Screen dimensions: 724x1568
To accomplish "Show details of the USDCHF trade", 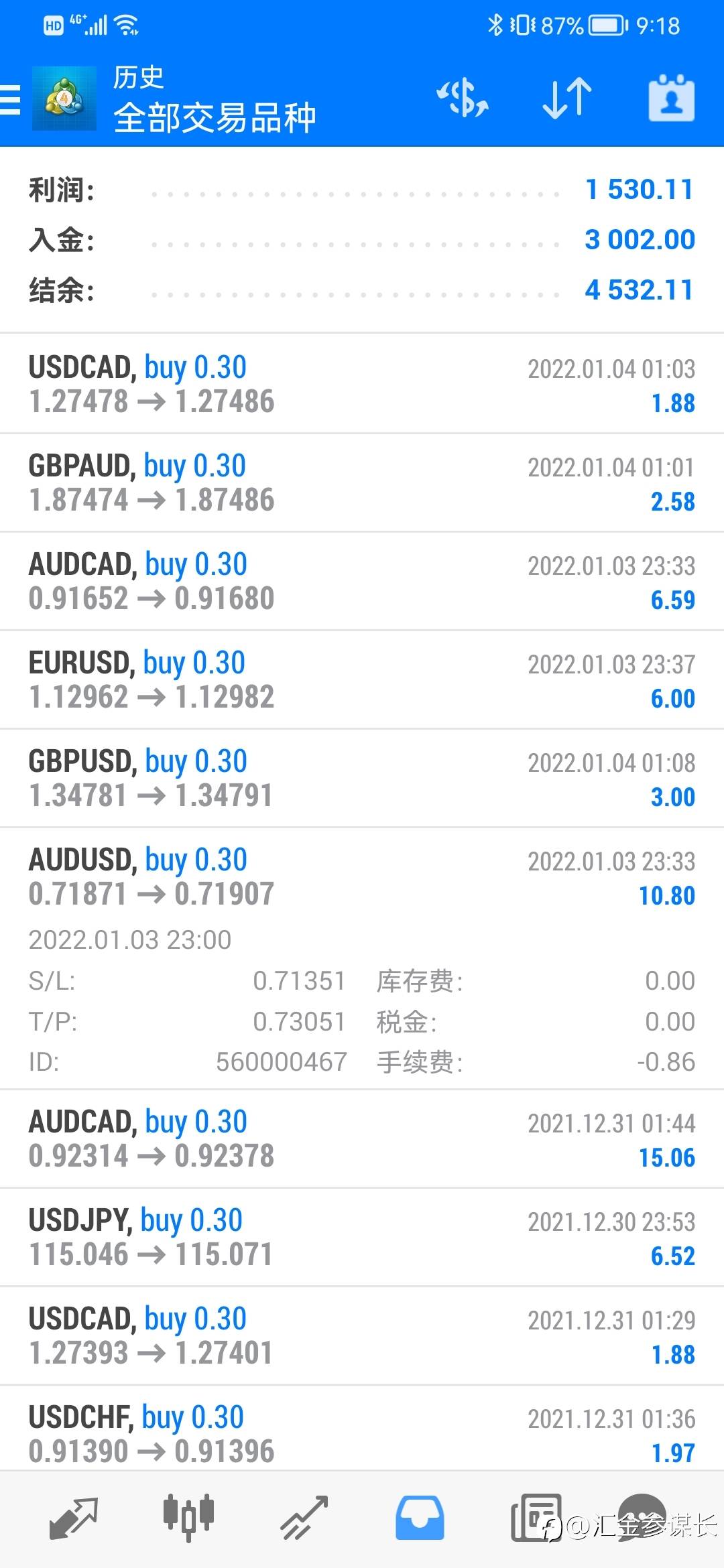I will (362, 1428).
